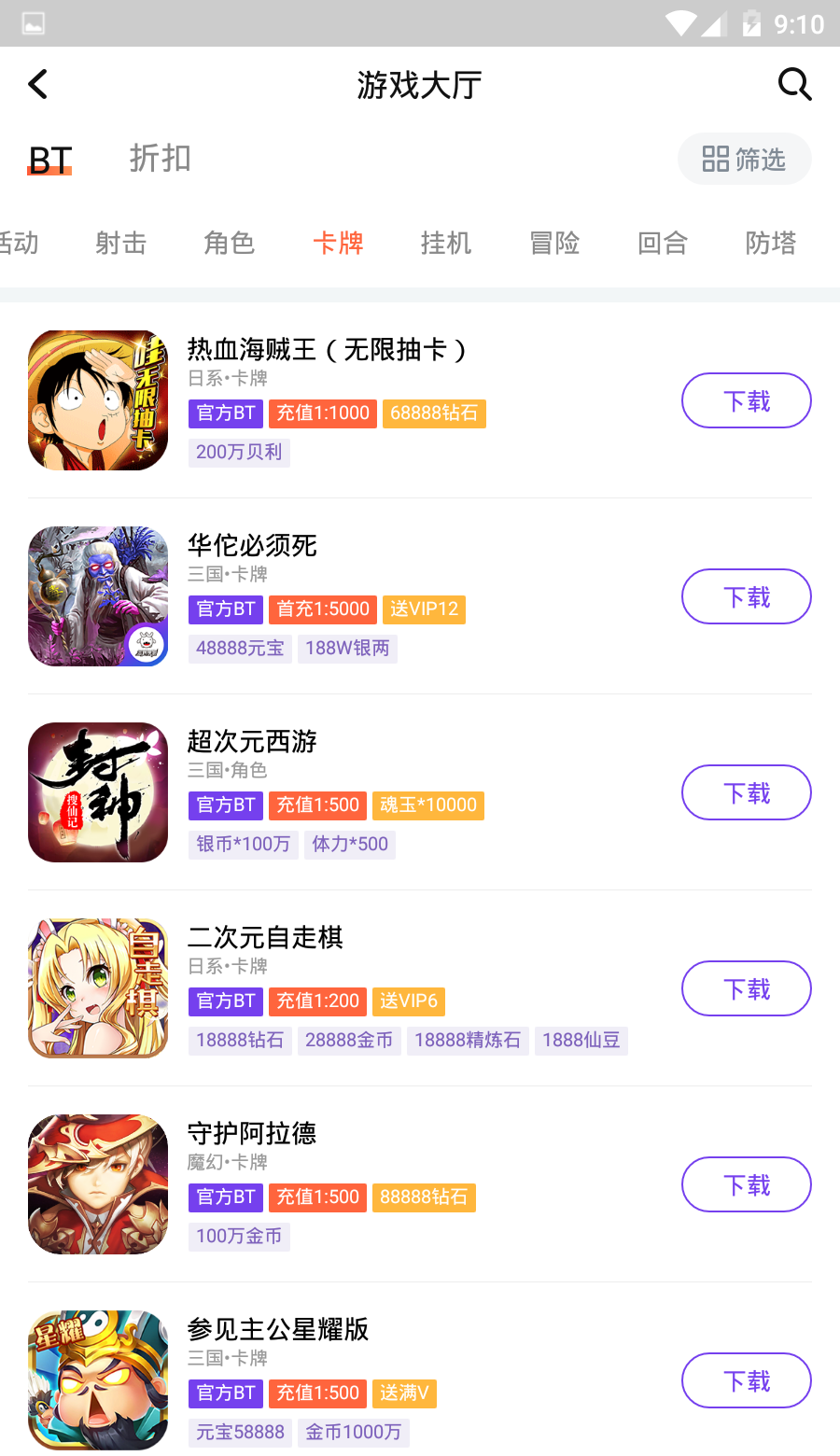Select the BT tab

49,158
